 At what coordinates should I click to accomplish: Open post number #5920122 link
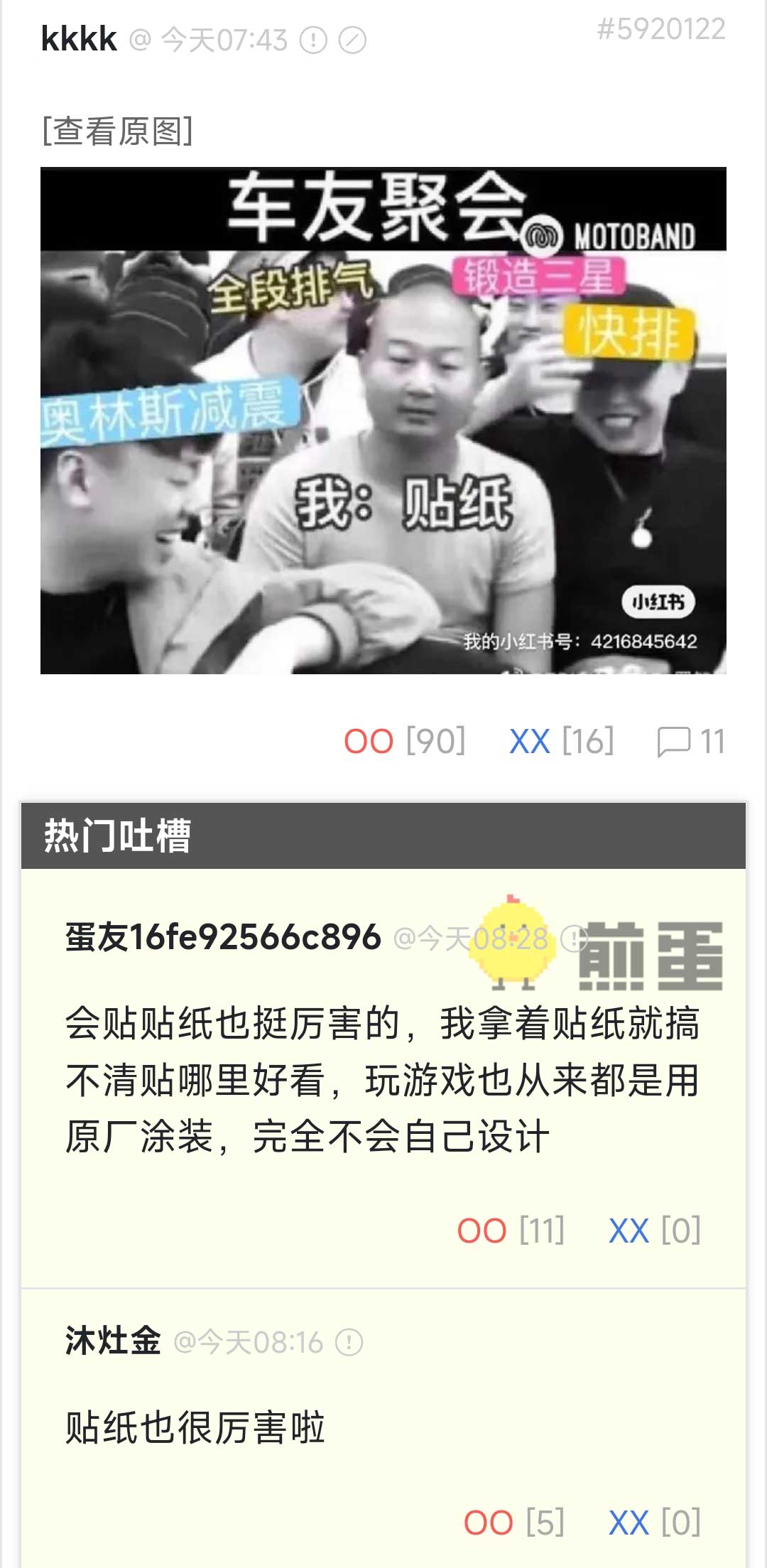point(661,30)
